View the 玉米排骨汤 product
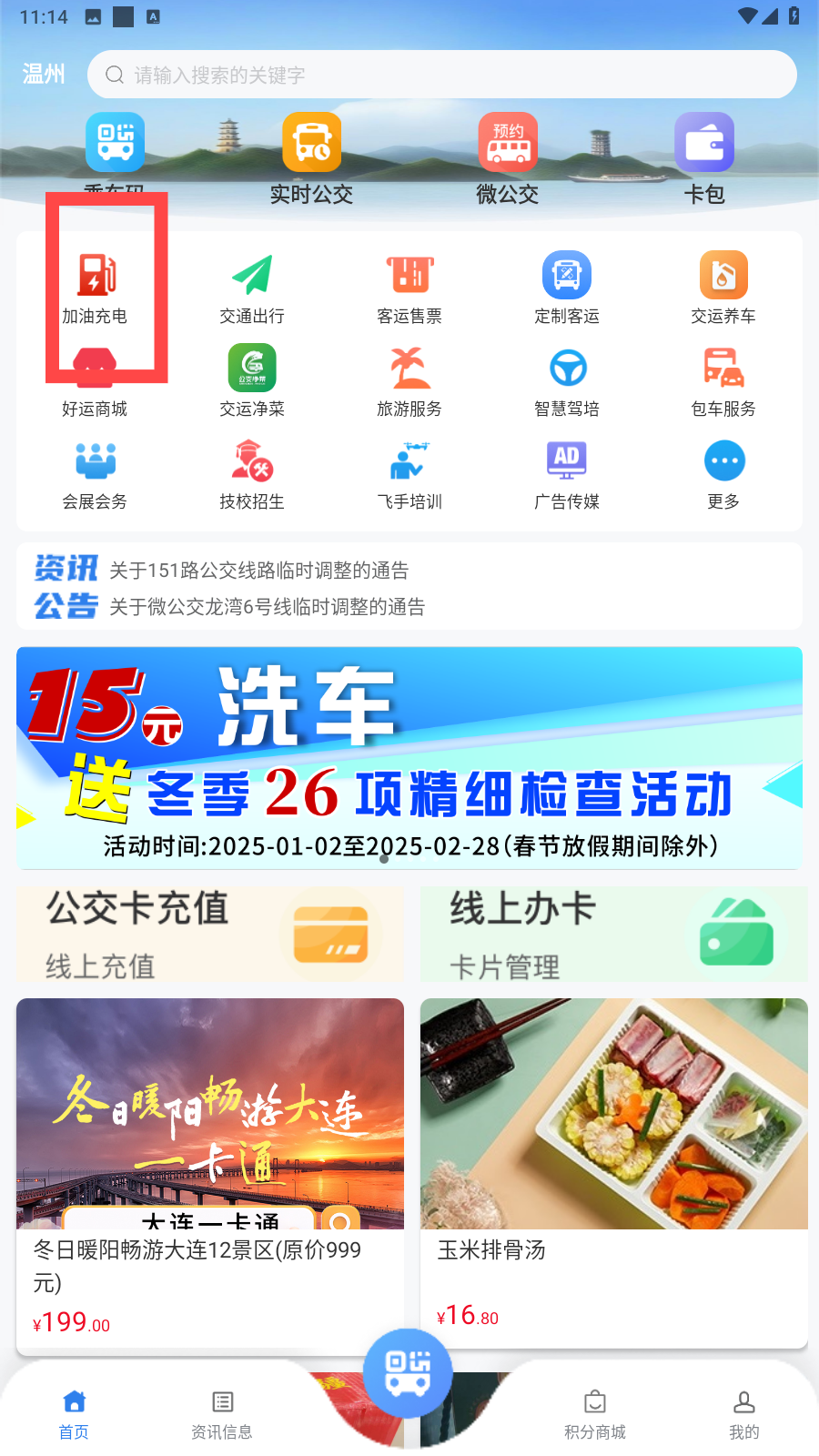The width and height of the screenshot is (819, 1456). click(x=614, y=1173)
